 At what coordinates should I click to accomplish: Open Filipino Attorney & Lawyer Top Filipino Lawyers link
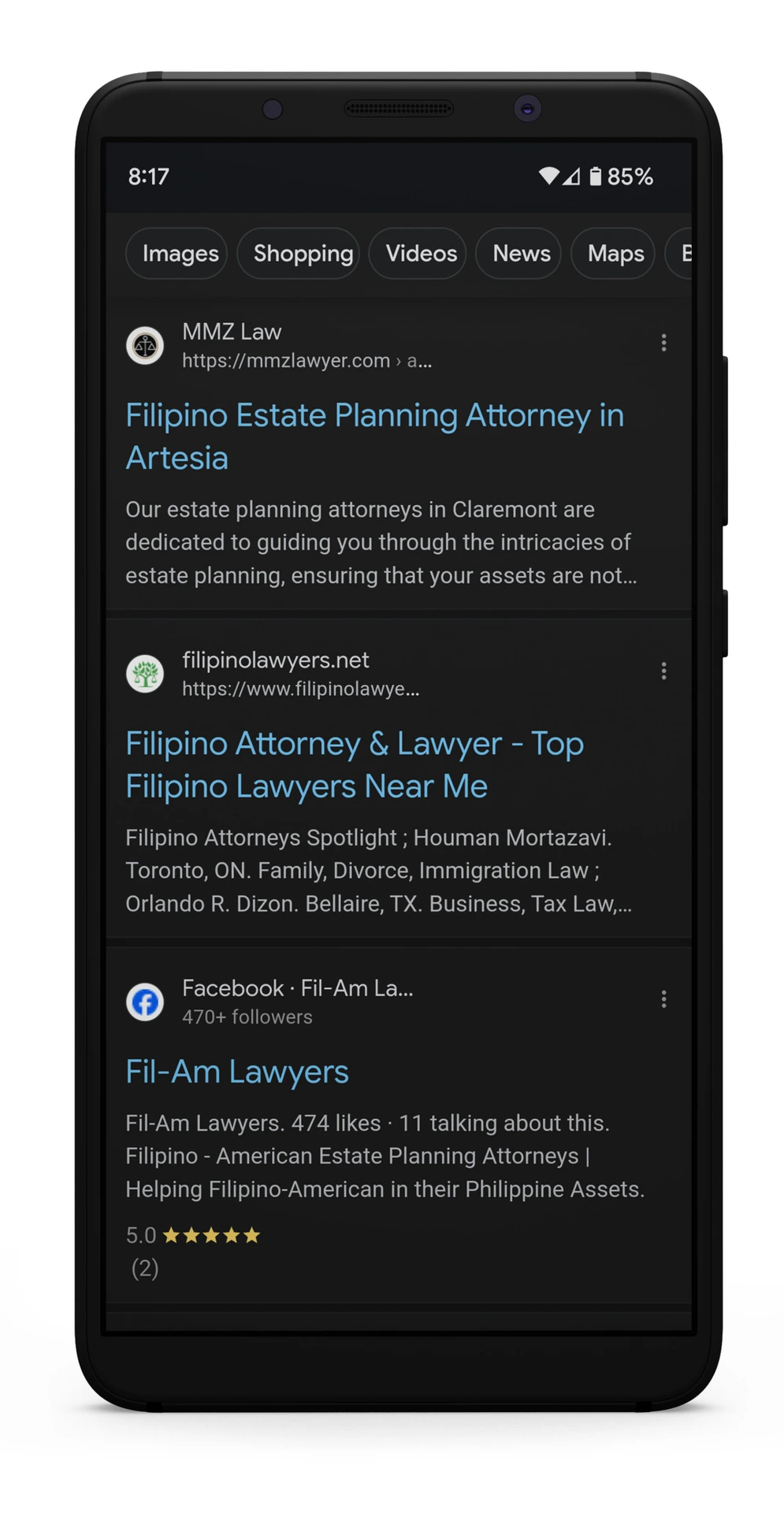point(354,764)
